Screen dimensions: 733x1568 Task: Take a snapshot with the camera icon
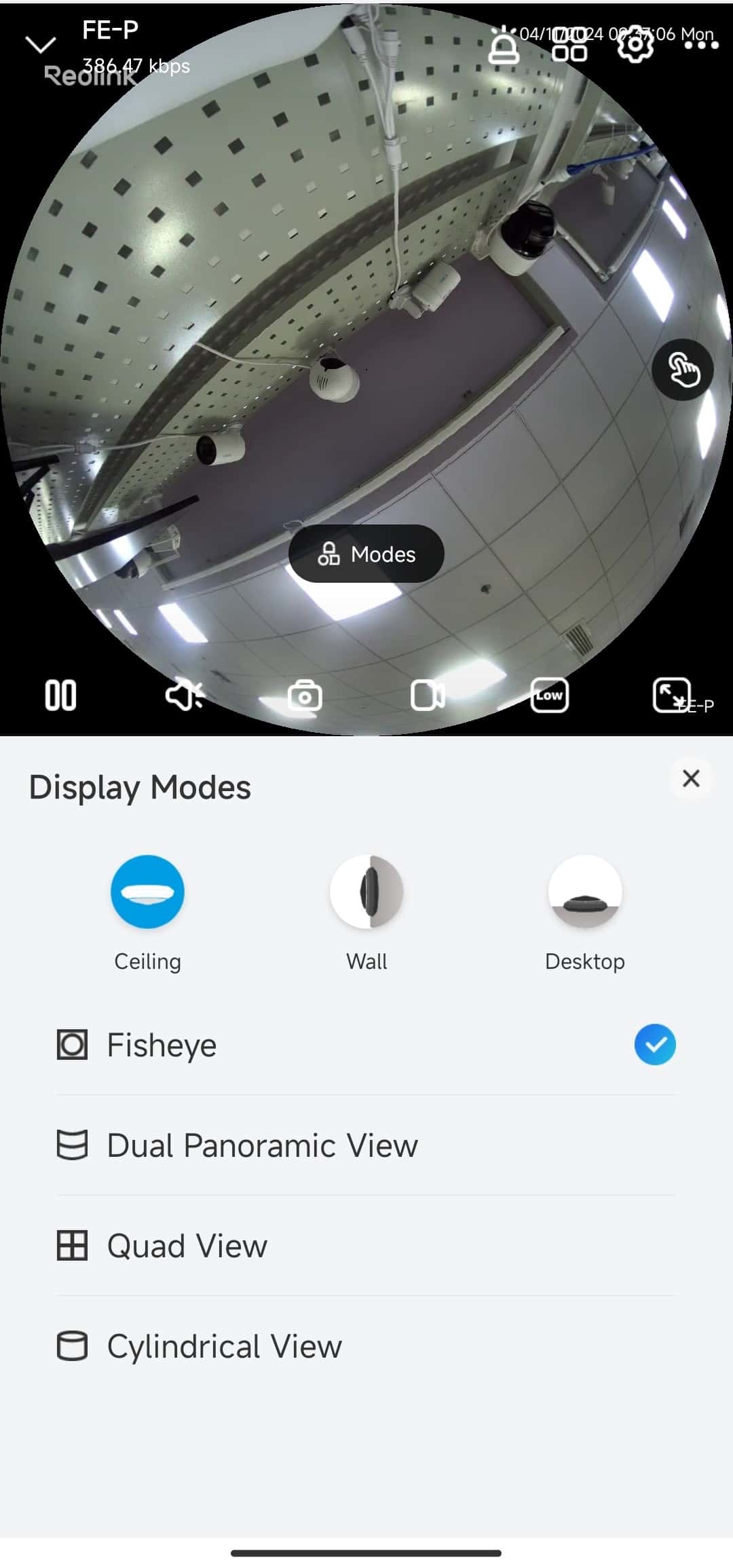click(x=305, y=695)
